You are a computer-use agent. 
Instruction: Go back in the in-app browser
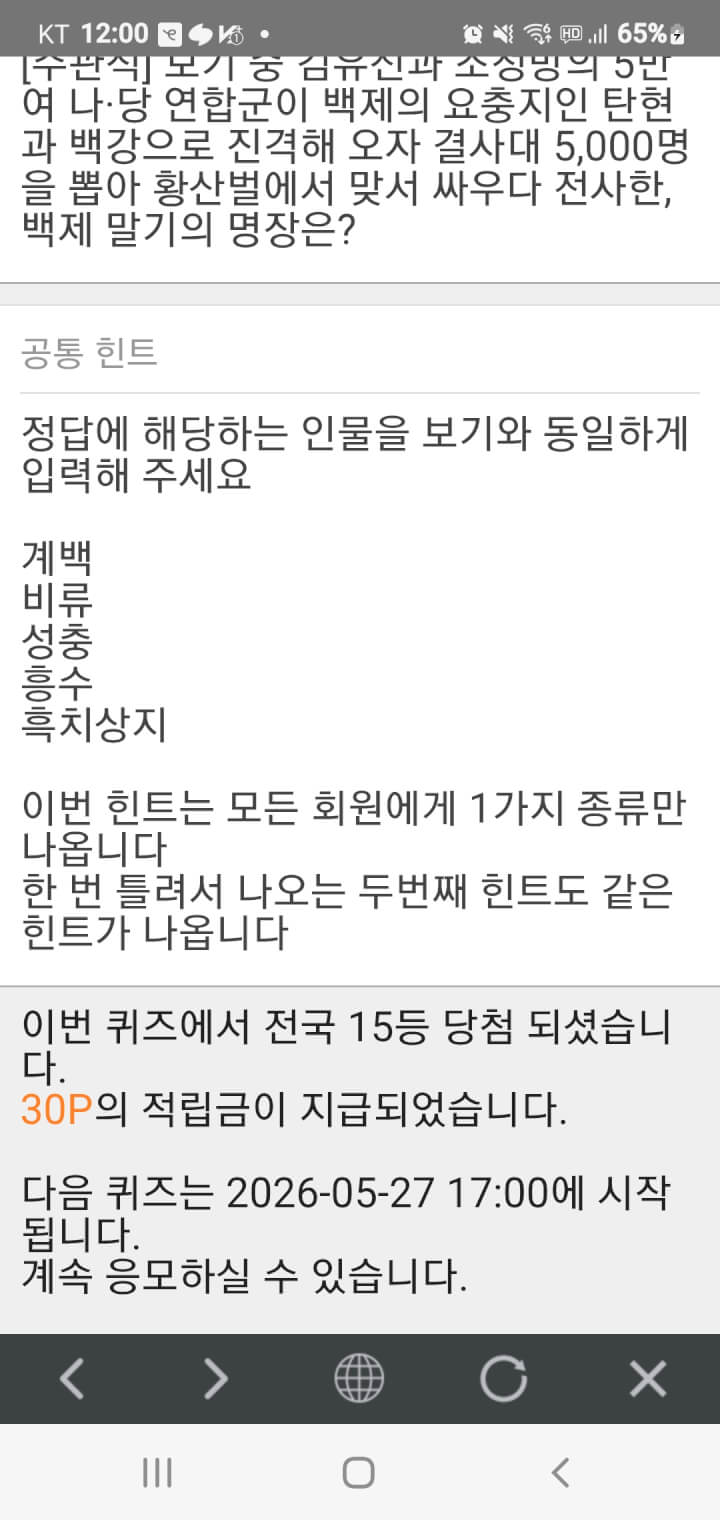pyautogui.click(x=71, y=1379)
